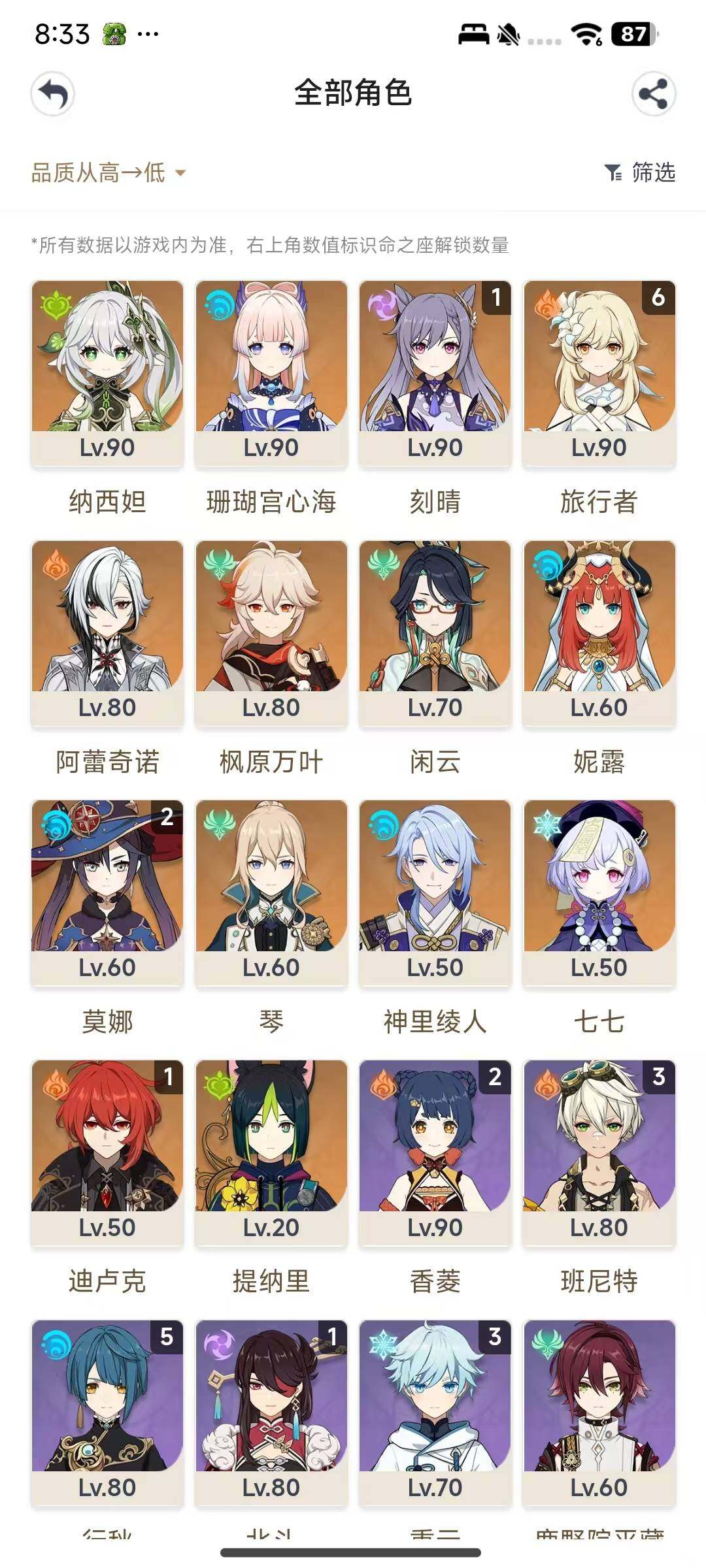Tap the 班尼特 card
This screenshot has height=1568, width=706.
(x=599, y=1152)
